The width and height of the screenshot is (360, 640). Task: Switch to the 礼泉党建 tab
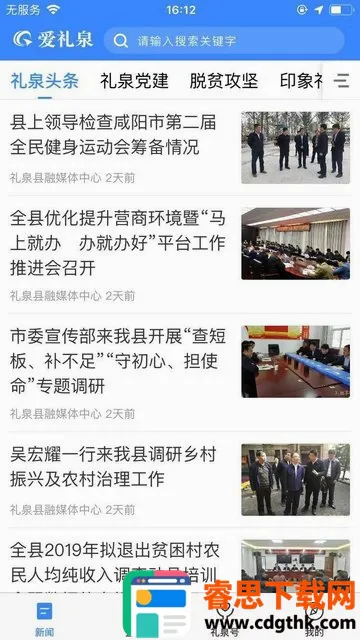pyautogui.click(x=134, y=81)
